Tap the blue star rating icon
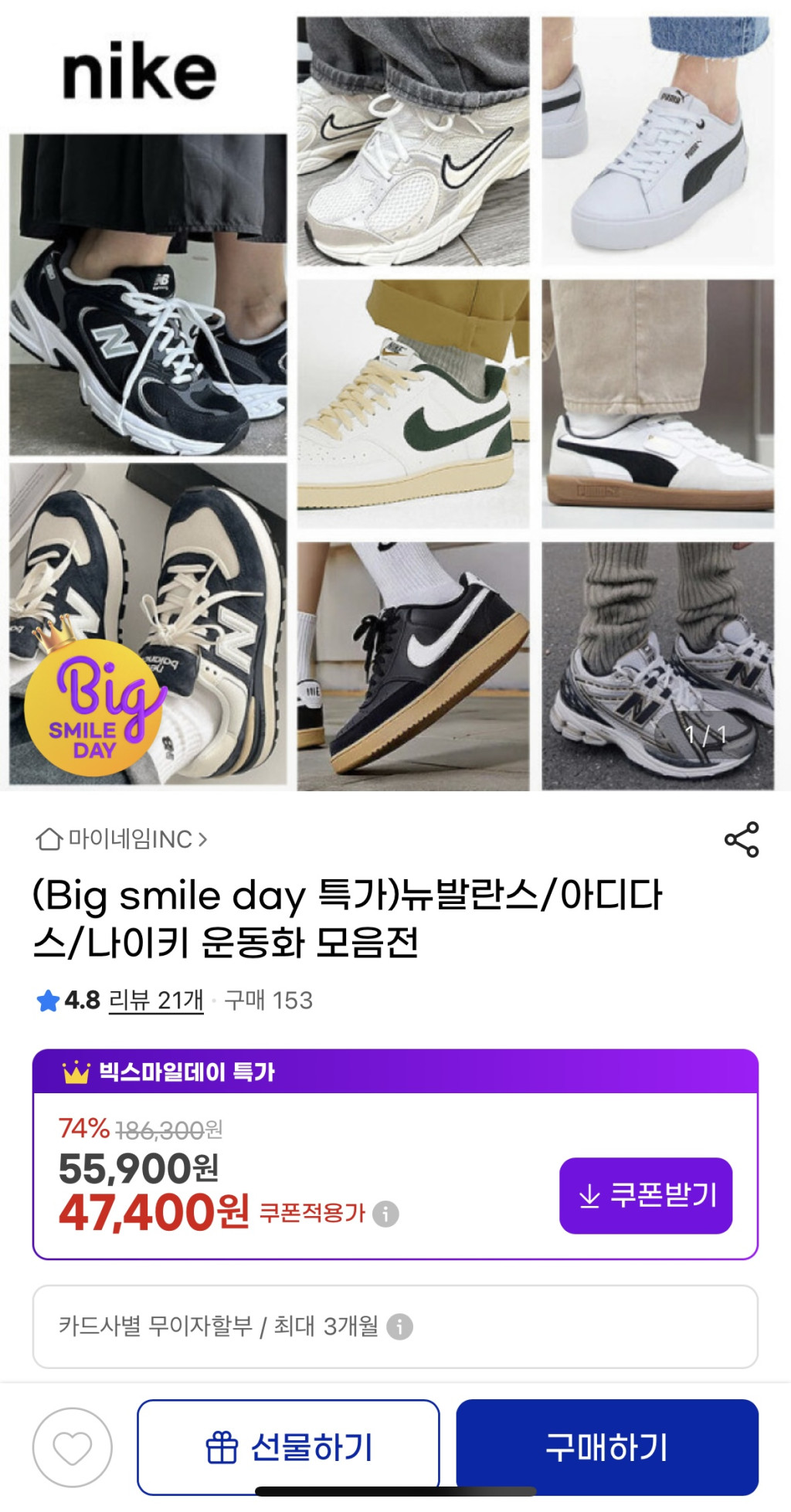The height and width of the screenshot is (1512, 791). [x=47, y=1000]
